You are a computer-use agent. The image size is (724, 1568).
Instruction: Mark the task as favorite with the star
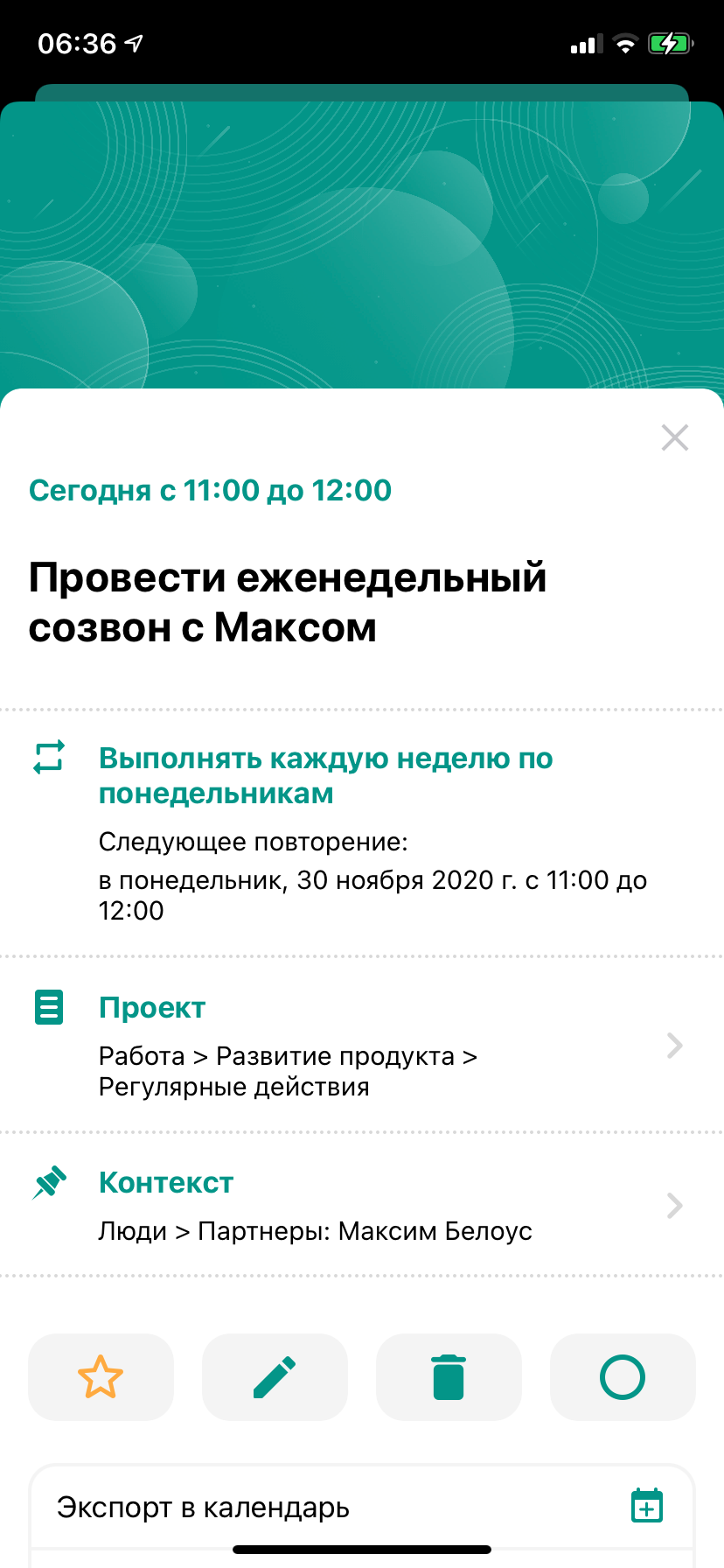pyautogui.click(x=101, y=1377)
